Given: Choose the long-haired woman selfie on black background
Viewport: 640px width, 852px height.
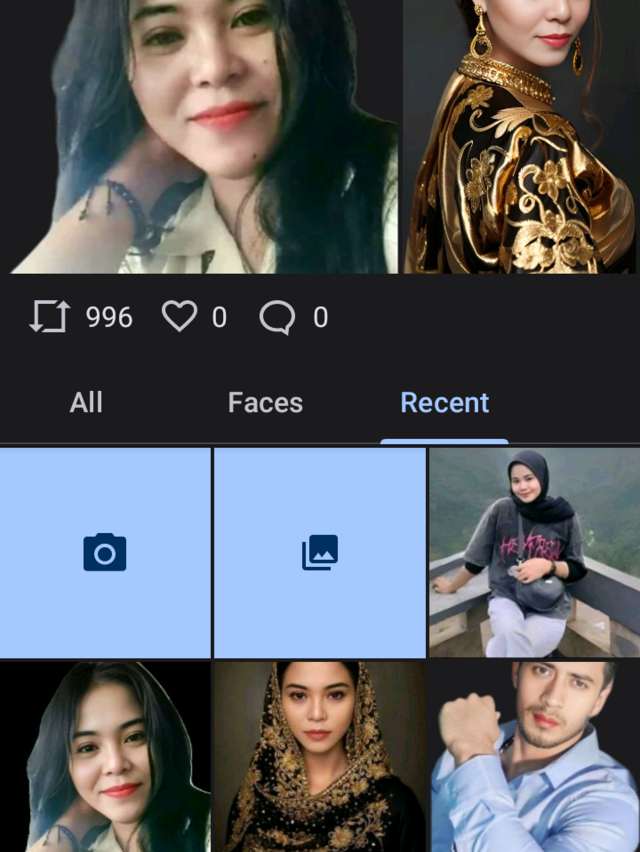Looking at the screenshot, I should (x=105, y=757).
